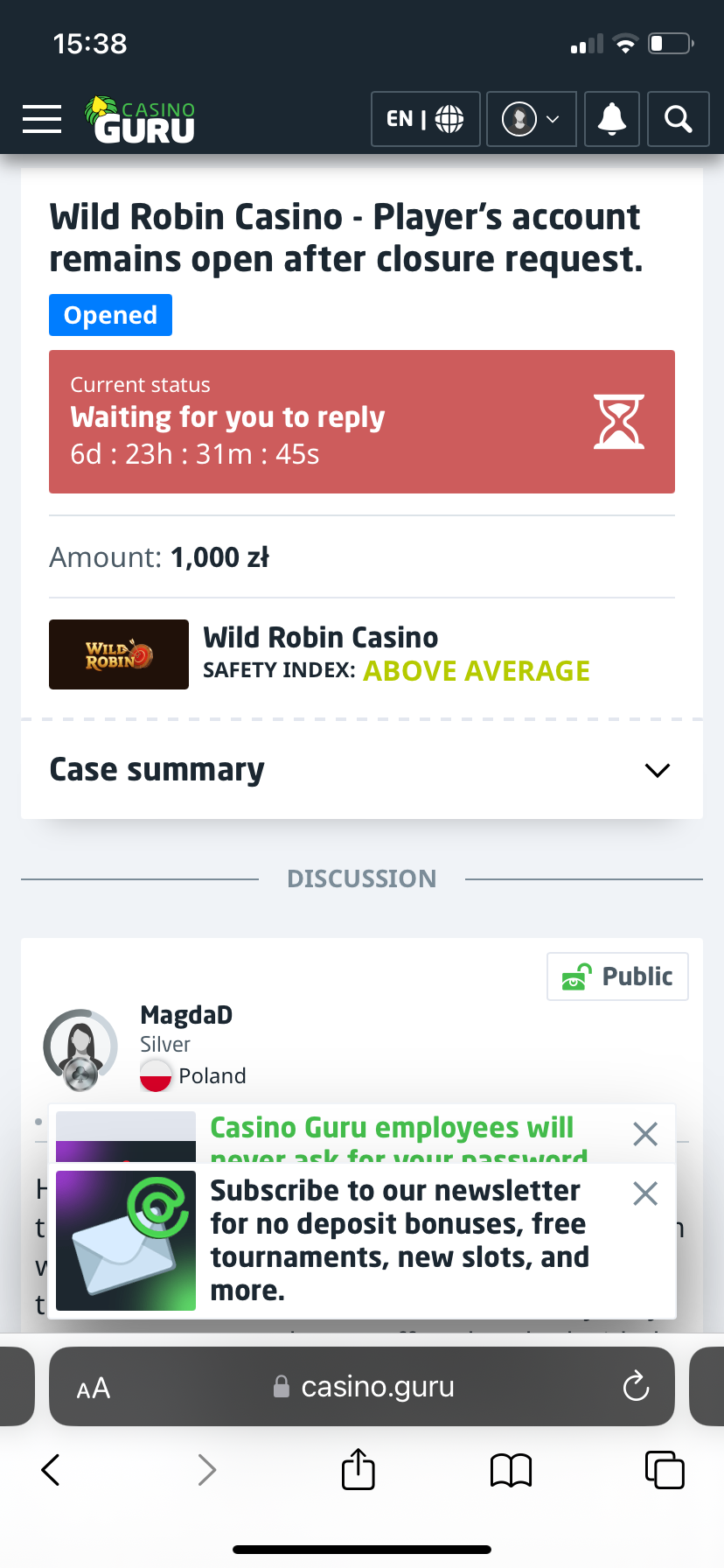
Task: Share this page
Action: (x=358, y=1470)
